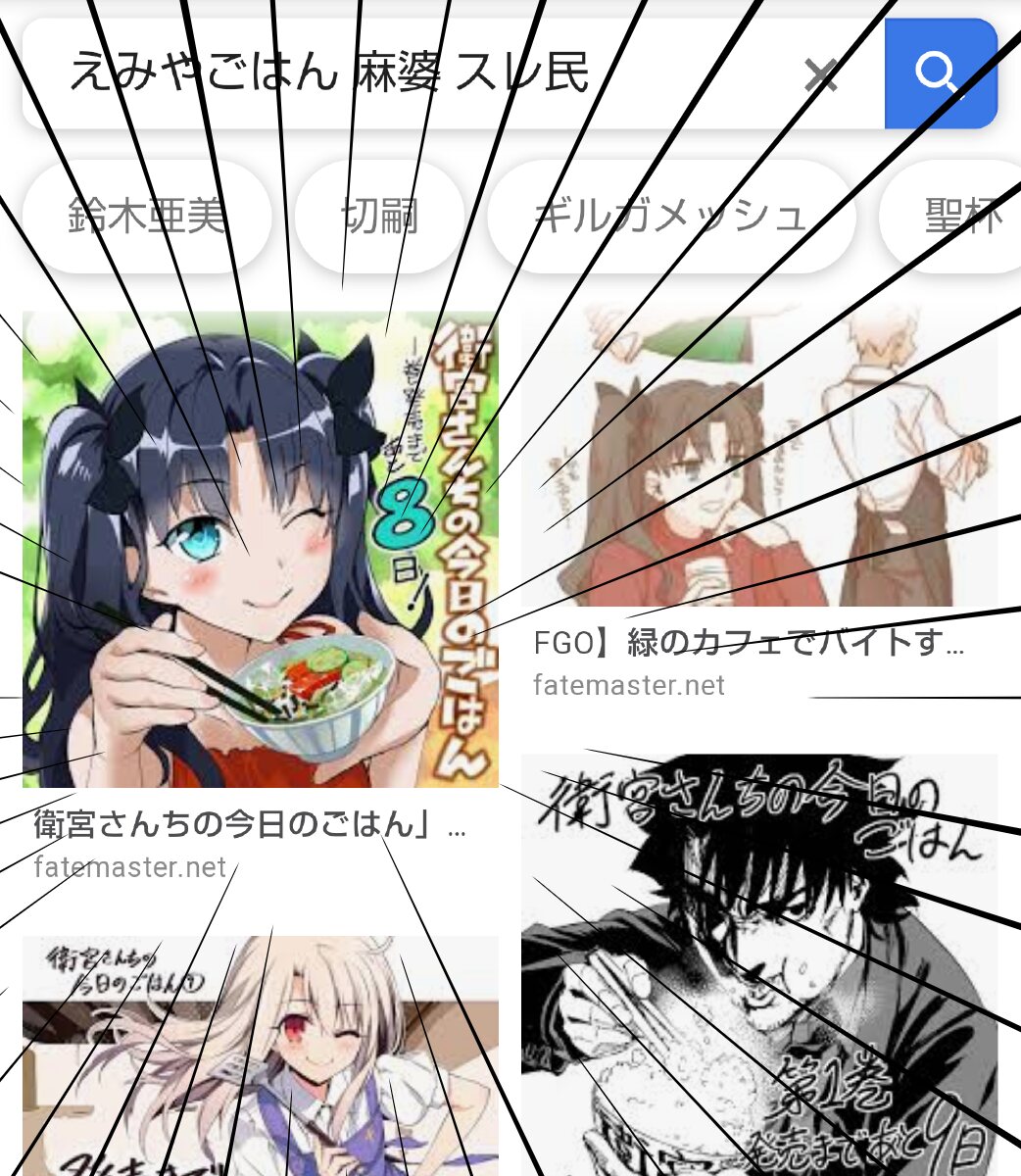This screenshot has width=1021, height=1176.
Task: Select the 切嗣 suggestion chip
Action: pyautogui.click(x=379, y=216)
